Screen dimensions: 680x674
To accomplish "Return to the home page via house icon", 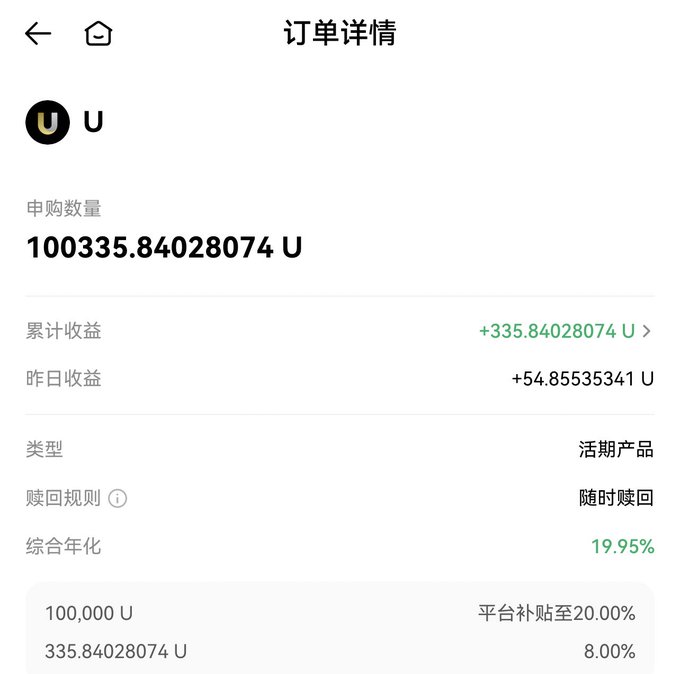I will click(x=98, y=34).
